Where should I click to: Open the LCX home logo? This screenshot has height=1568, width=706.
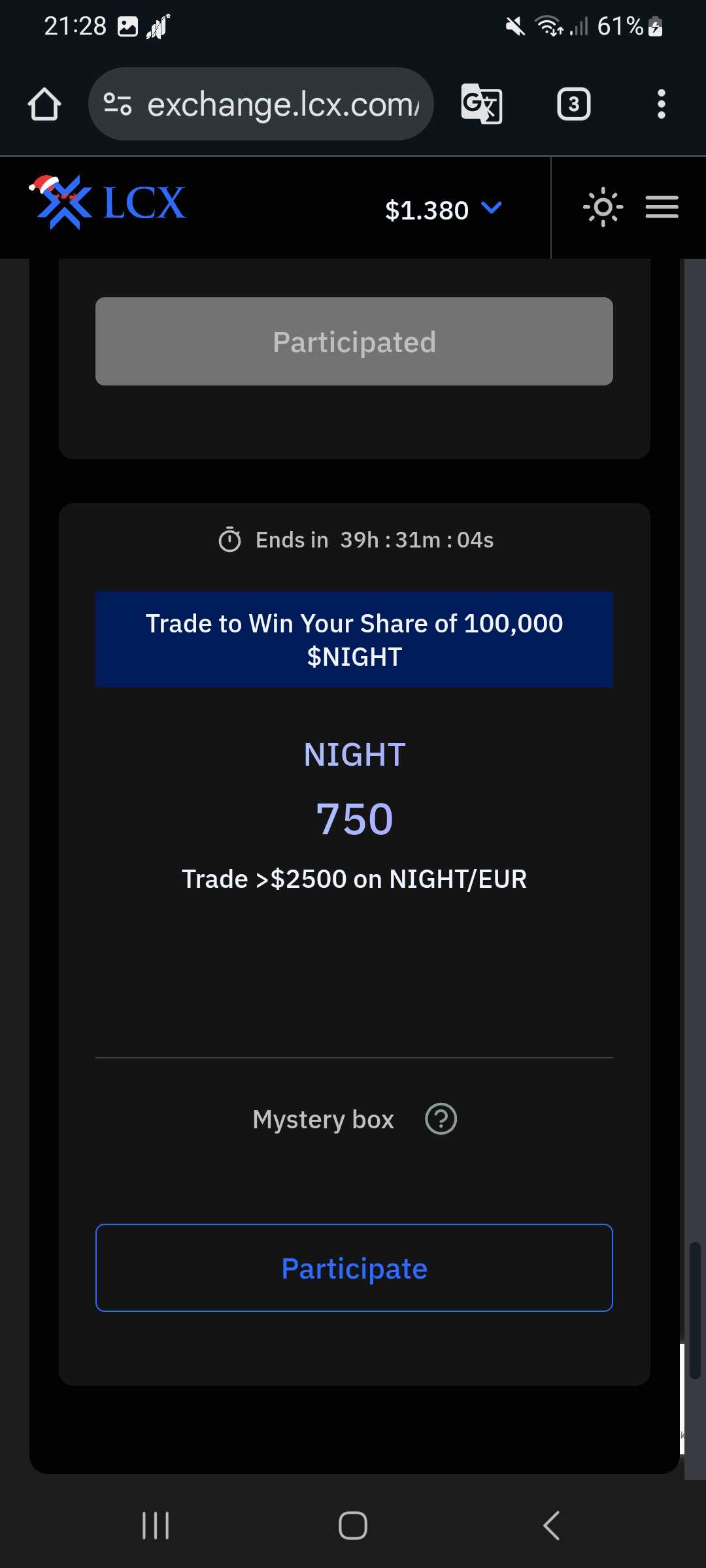click(x=108, y=203)
